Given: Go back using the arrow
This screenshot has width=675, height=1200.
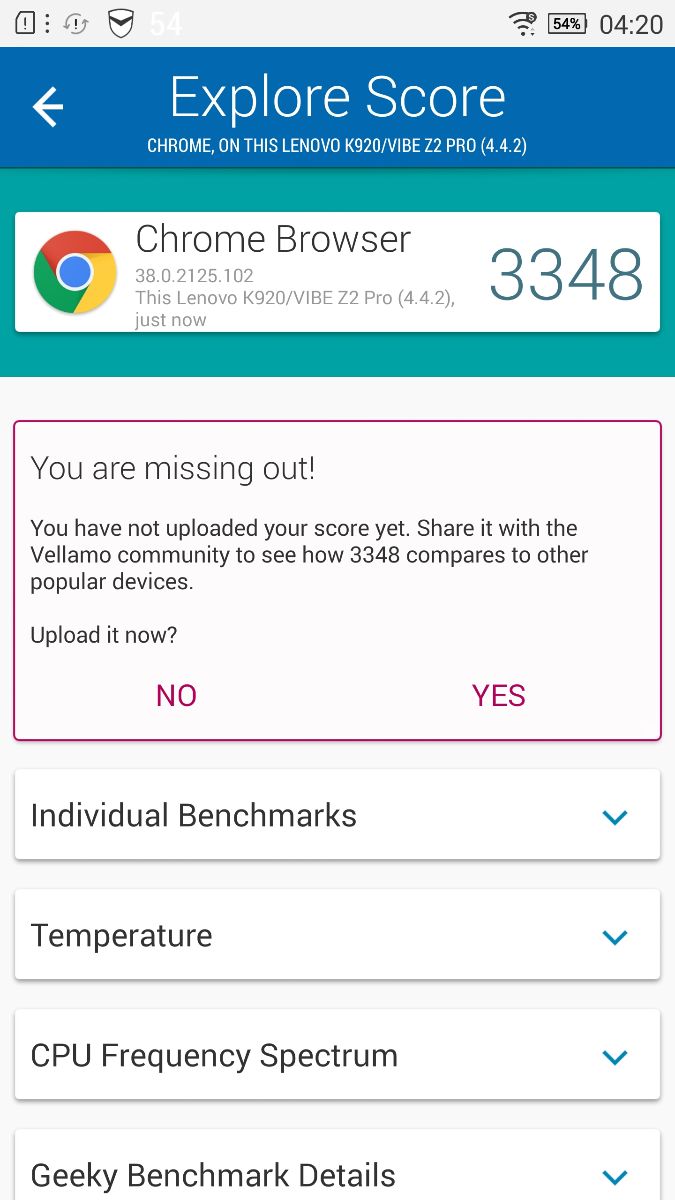Looking at the screenshot, I should click(x=48, y=107).
